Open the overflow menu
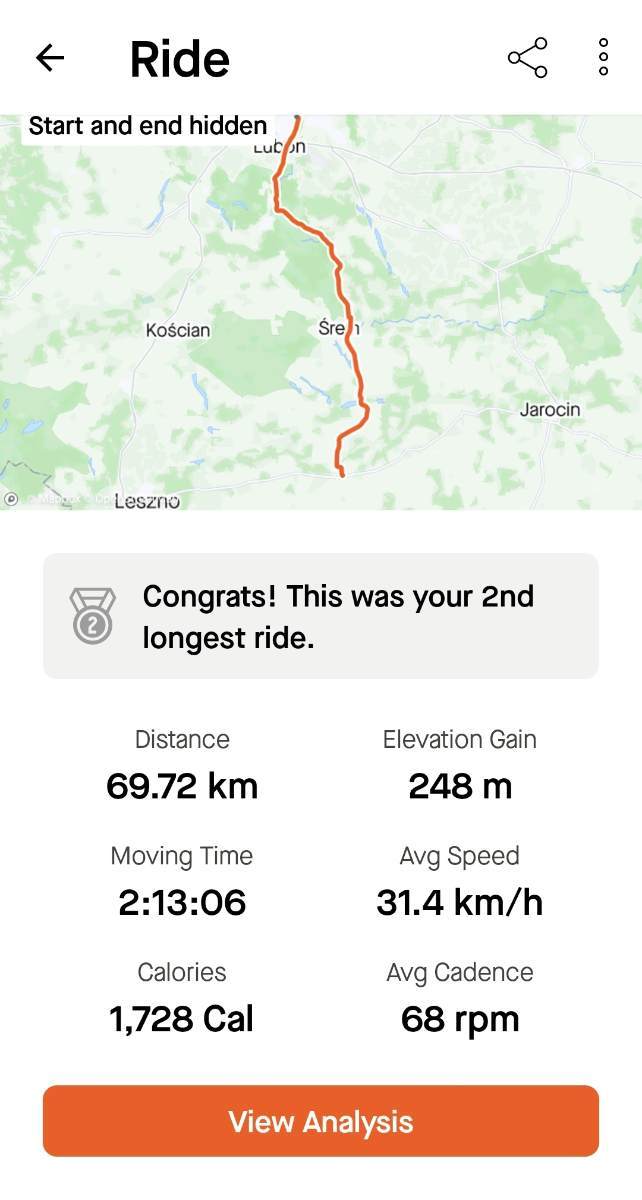 tap(603, 58)
